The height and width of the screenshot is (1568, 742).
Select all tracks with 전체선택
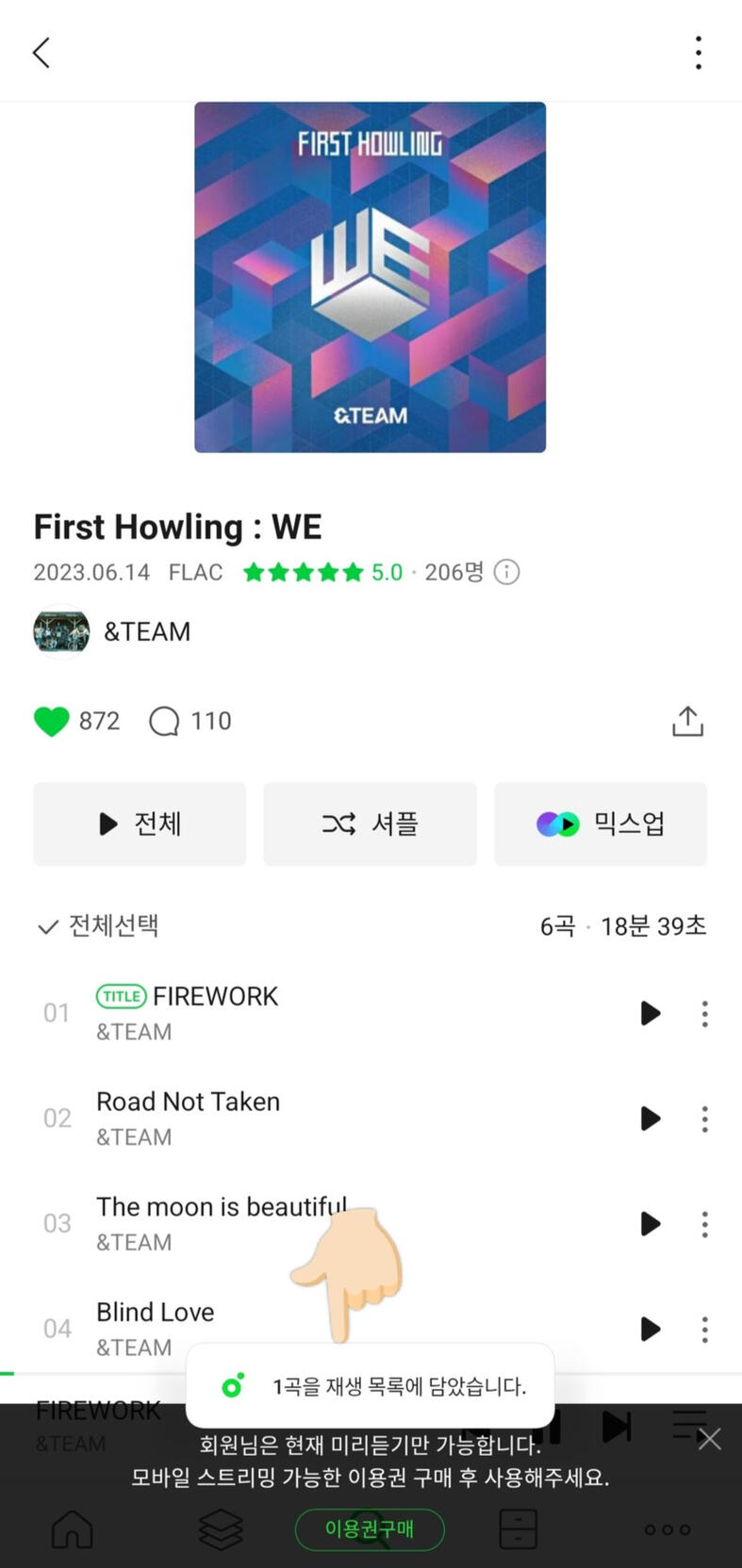[x=98, y=926]
